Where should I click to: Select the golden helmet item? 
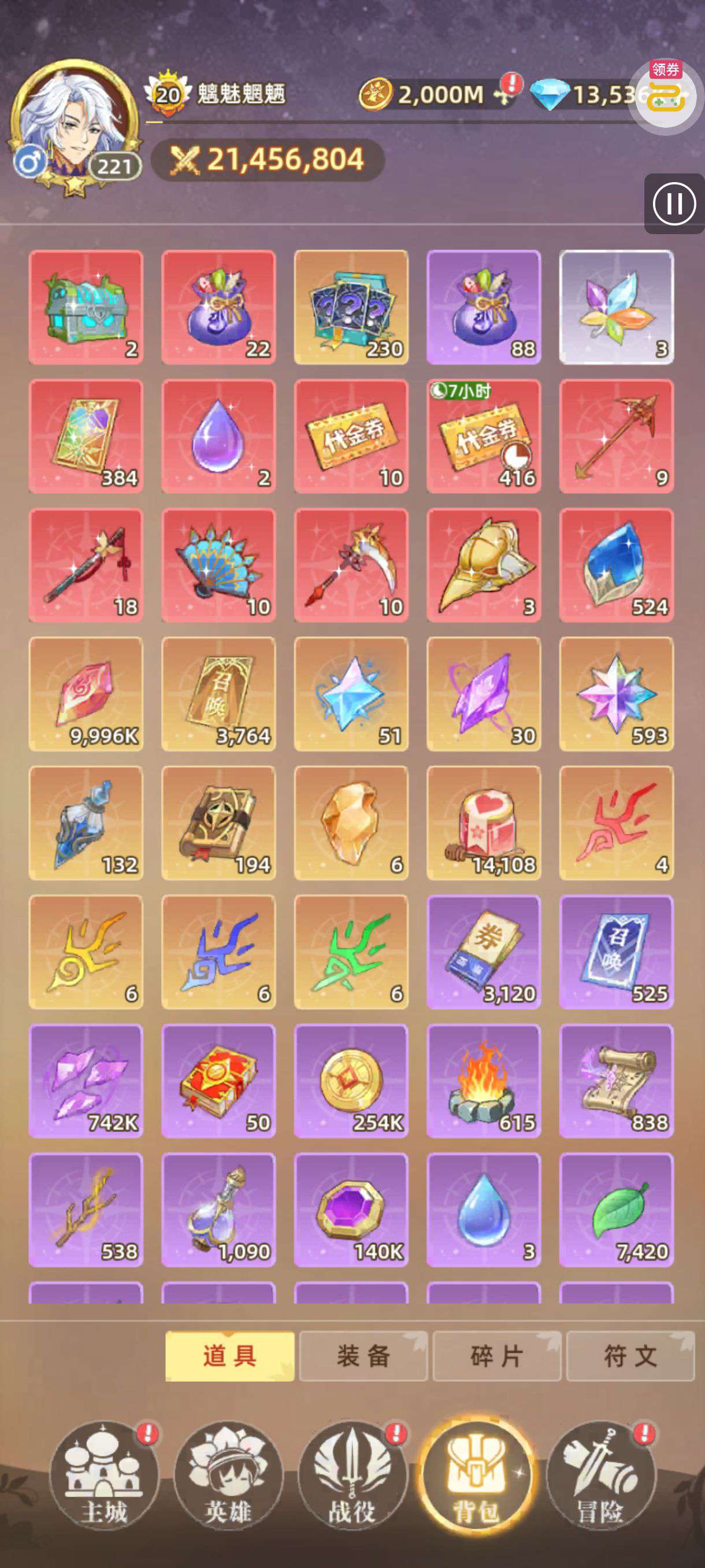coord(484,565)
